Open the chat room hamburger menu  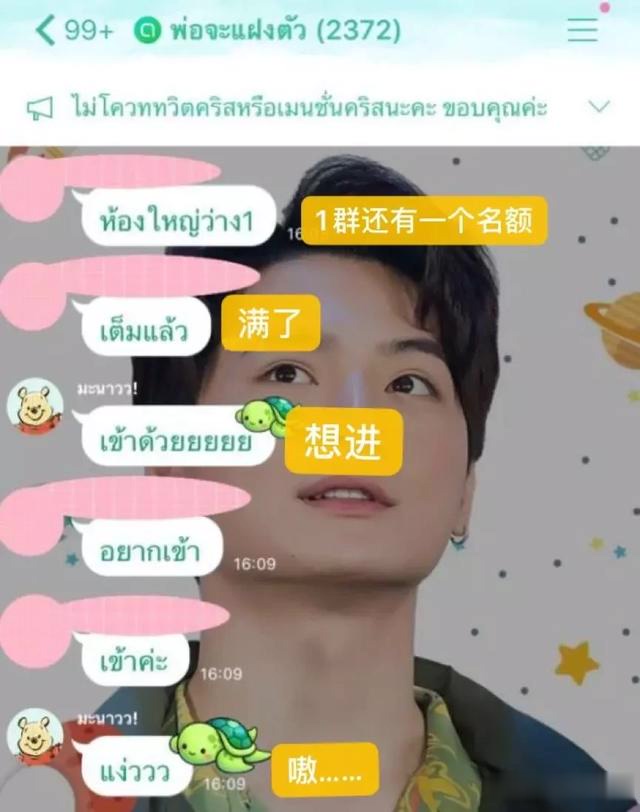(x=582, y=30)
